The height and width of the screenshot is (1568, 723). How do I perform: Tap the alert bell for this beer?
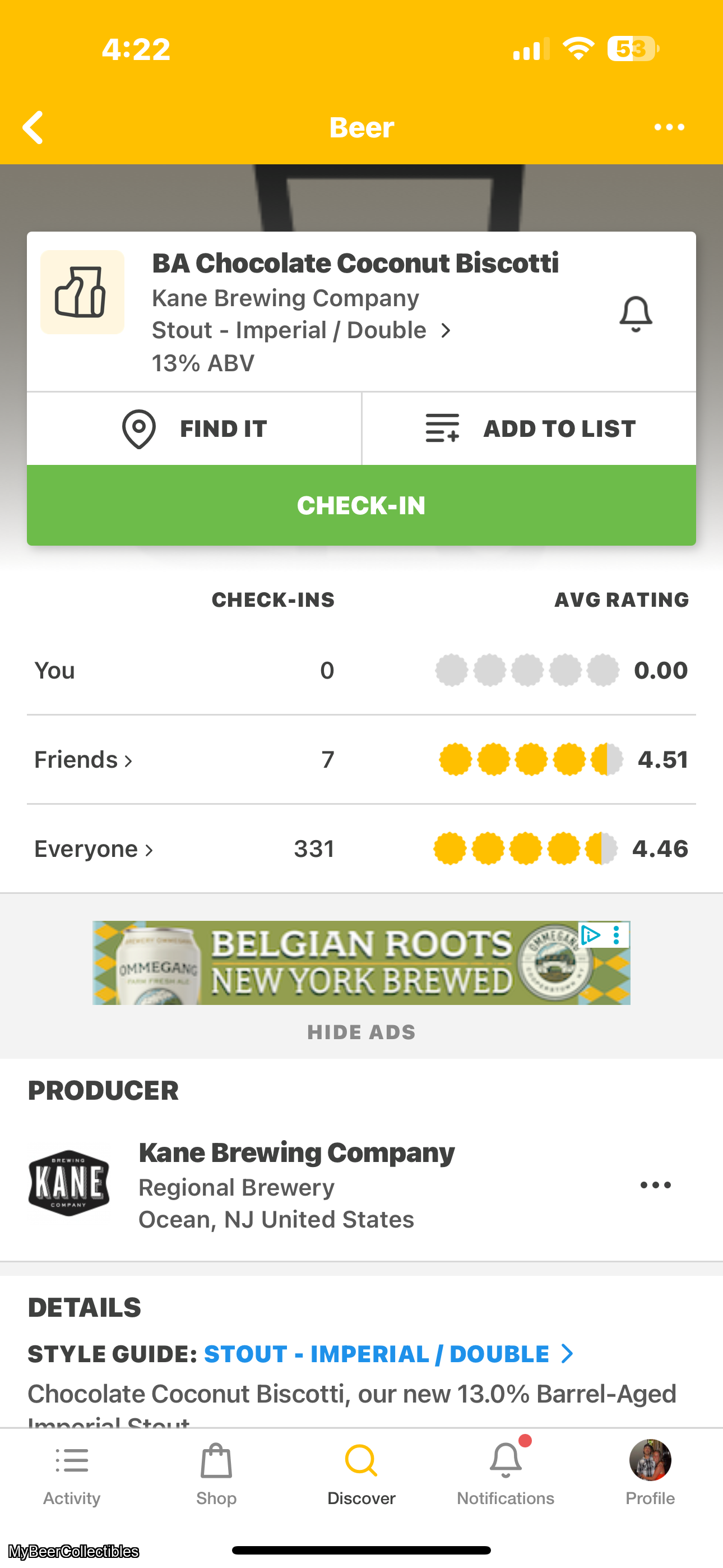click(x=636, y=314)
